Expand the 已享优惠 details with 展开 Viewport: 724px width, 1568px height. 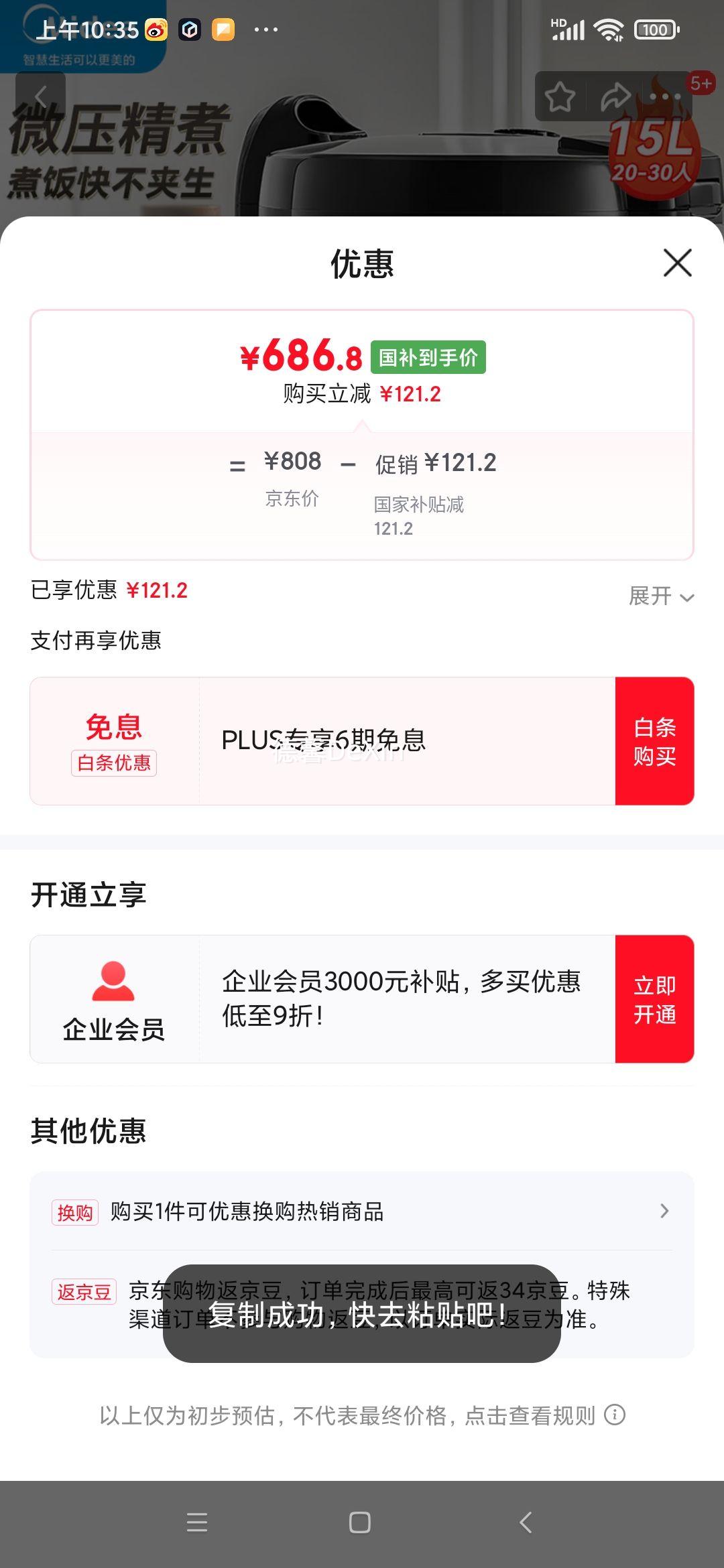pos(660,596)
